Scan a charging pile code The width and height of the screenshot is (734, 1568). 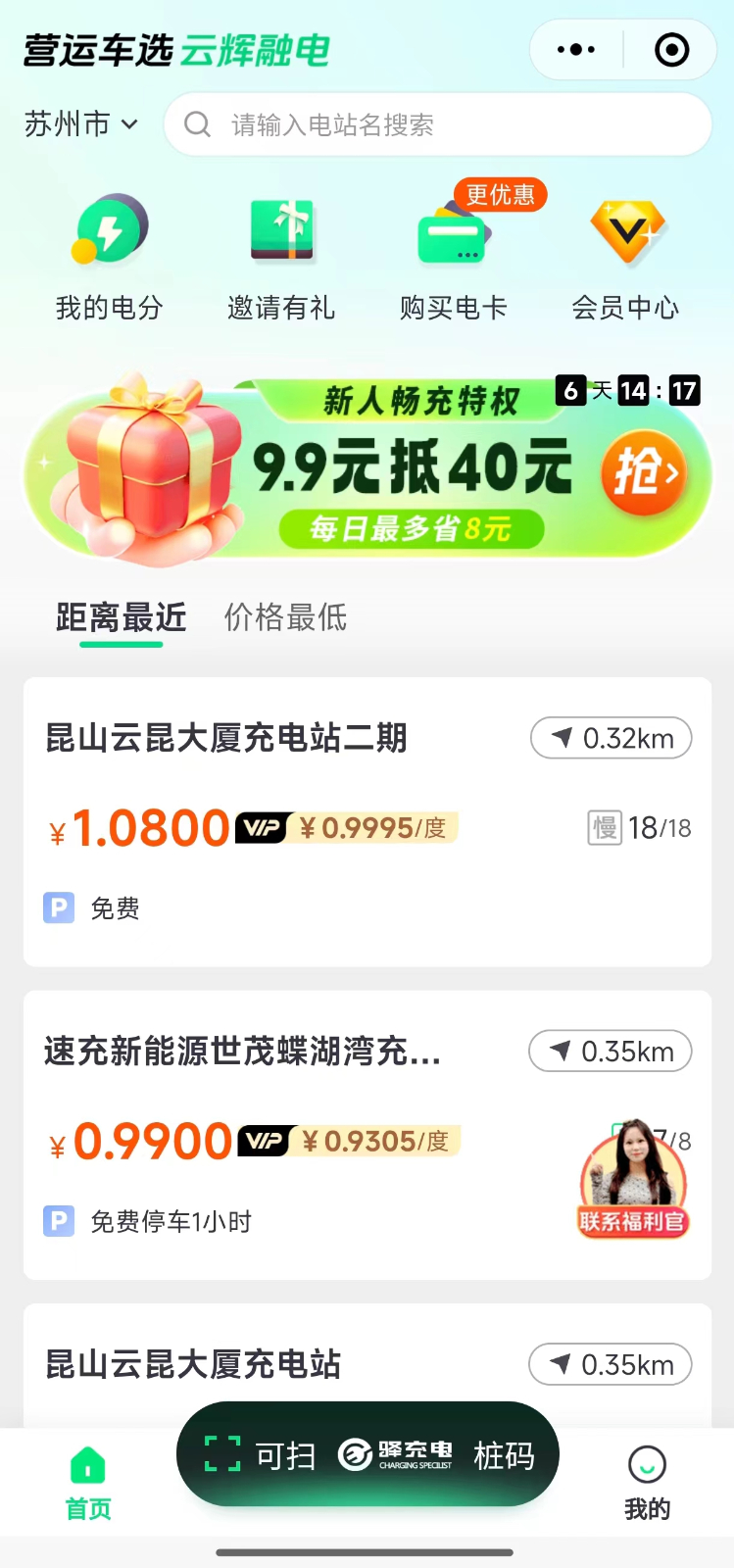367,1455
